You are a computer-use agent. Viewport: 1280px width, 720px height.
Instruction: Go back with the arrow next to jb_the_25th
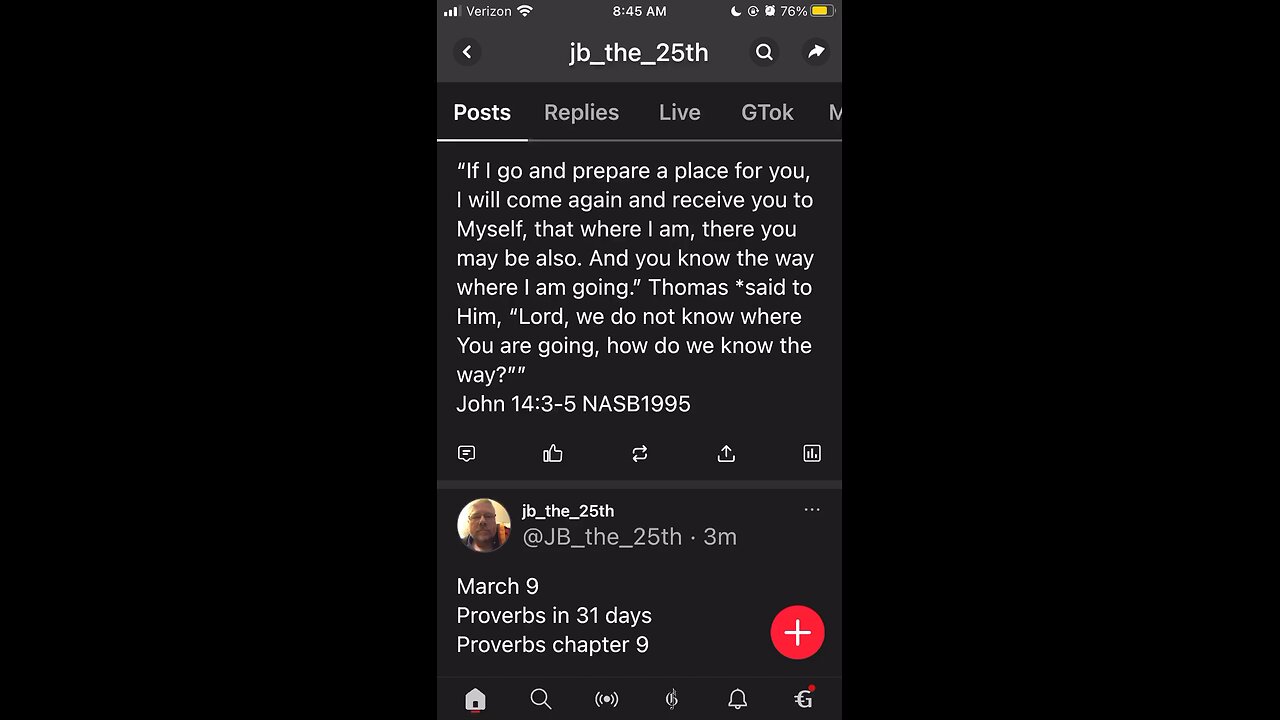click(x=467, y=52)
